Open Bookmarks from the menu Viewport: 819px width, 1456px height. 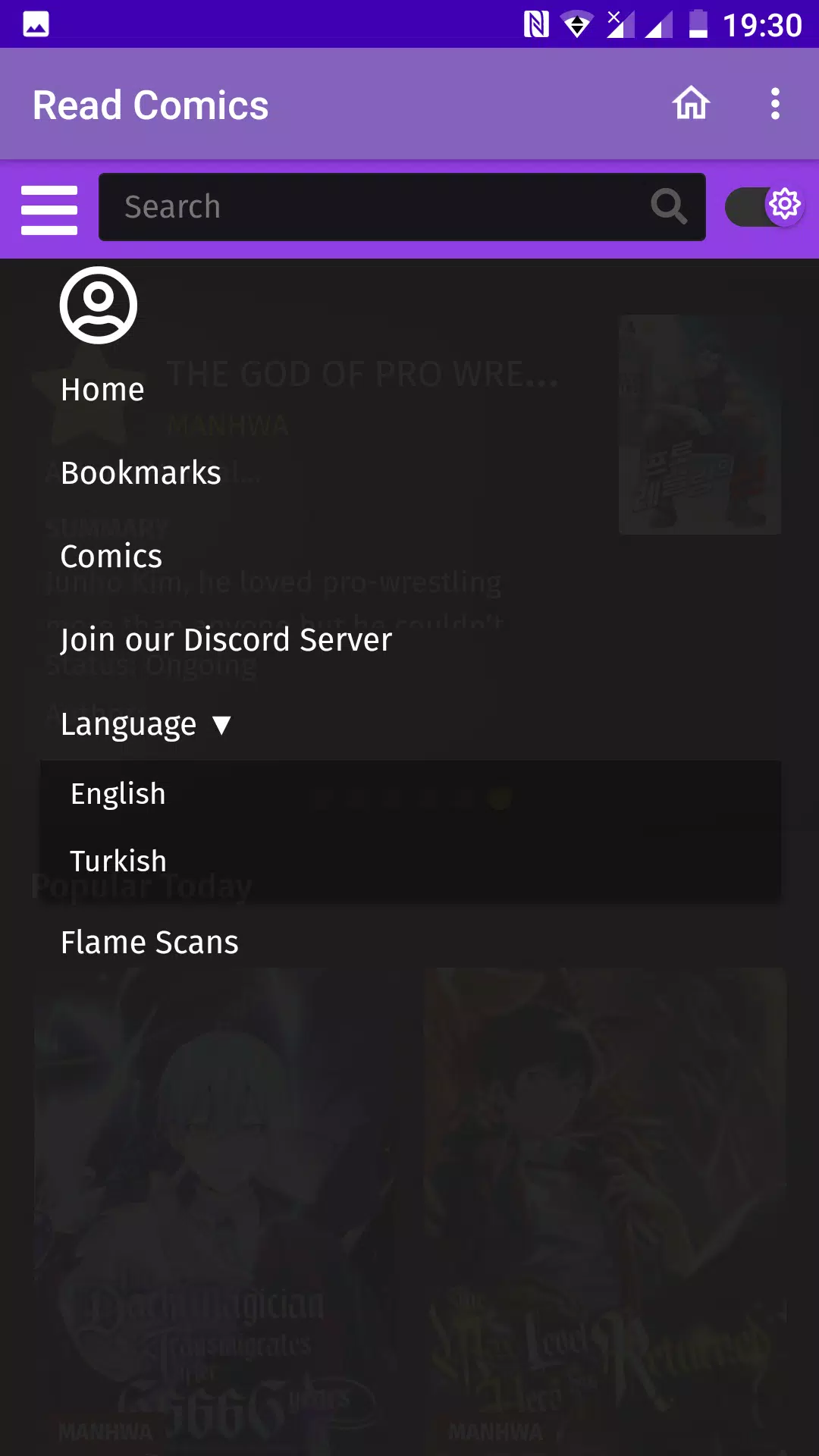[x=141, y=473]
